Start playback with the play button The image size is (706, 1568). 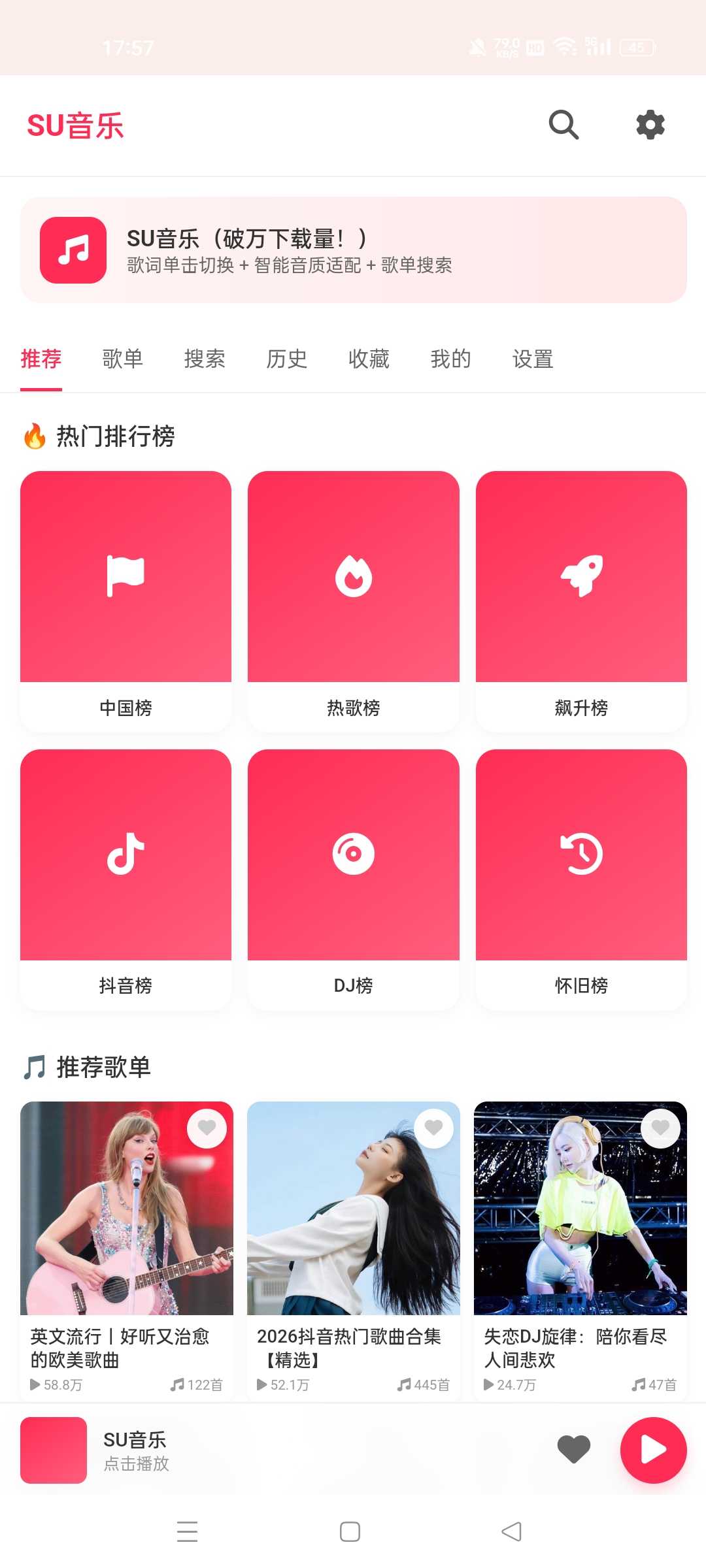(x=653, y=1450)
